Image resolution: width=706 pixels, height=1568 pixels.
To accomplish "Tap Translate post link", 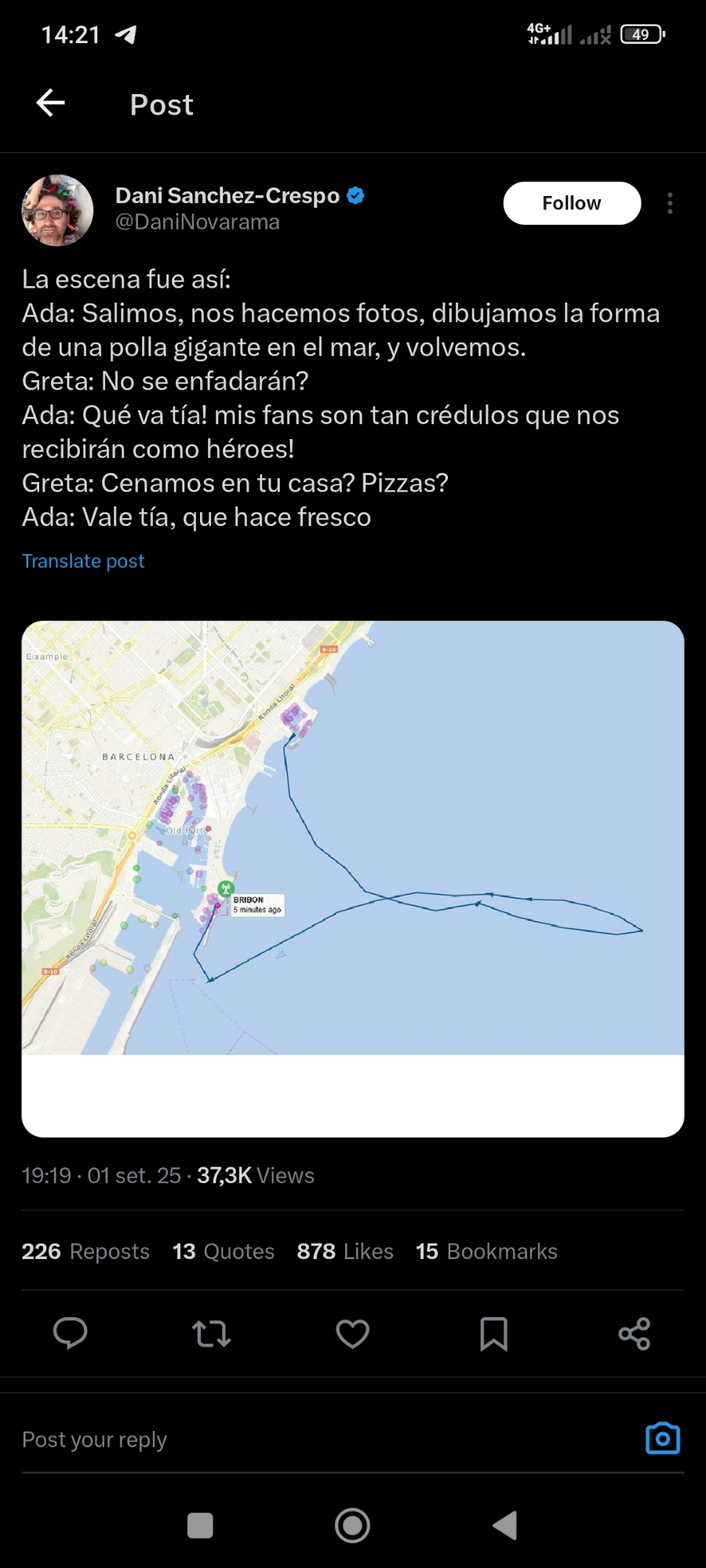I will 83,561.
